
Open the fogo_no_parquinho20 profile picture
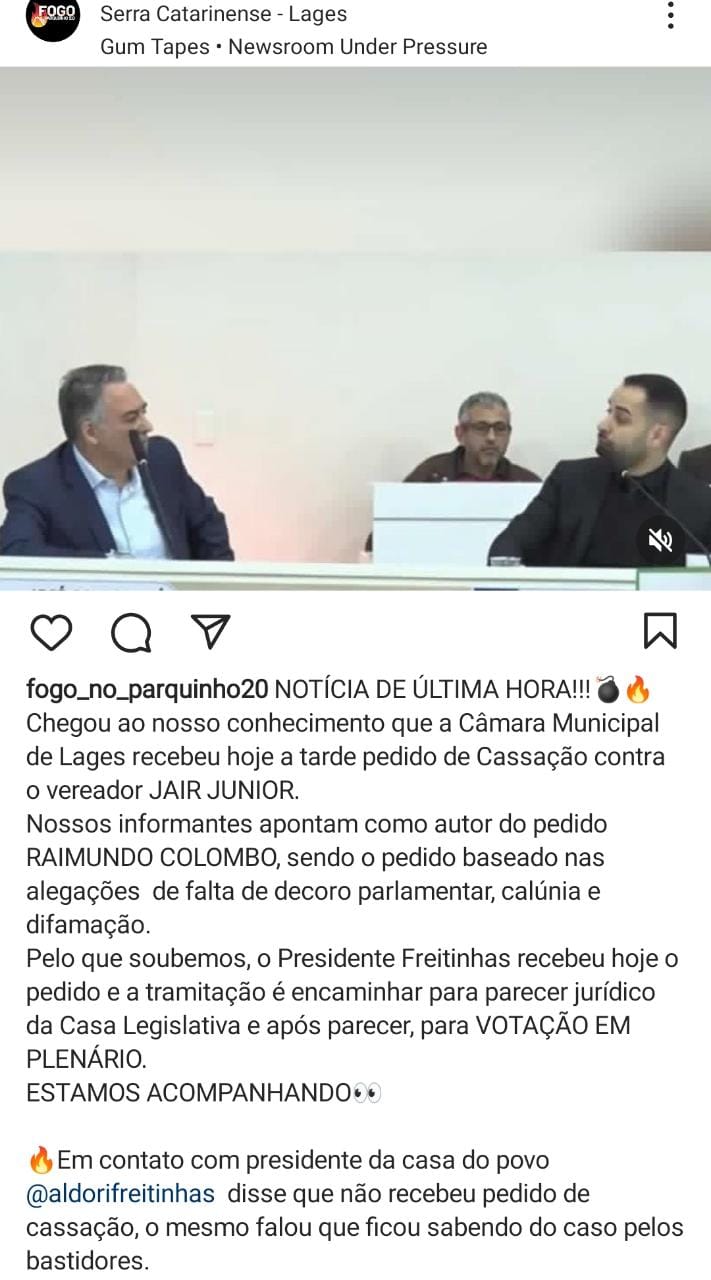point(53,20)
